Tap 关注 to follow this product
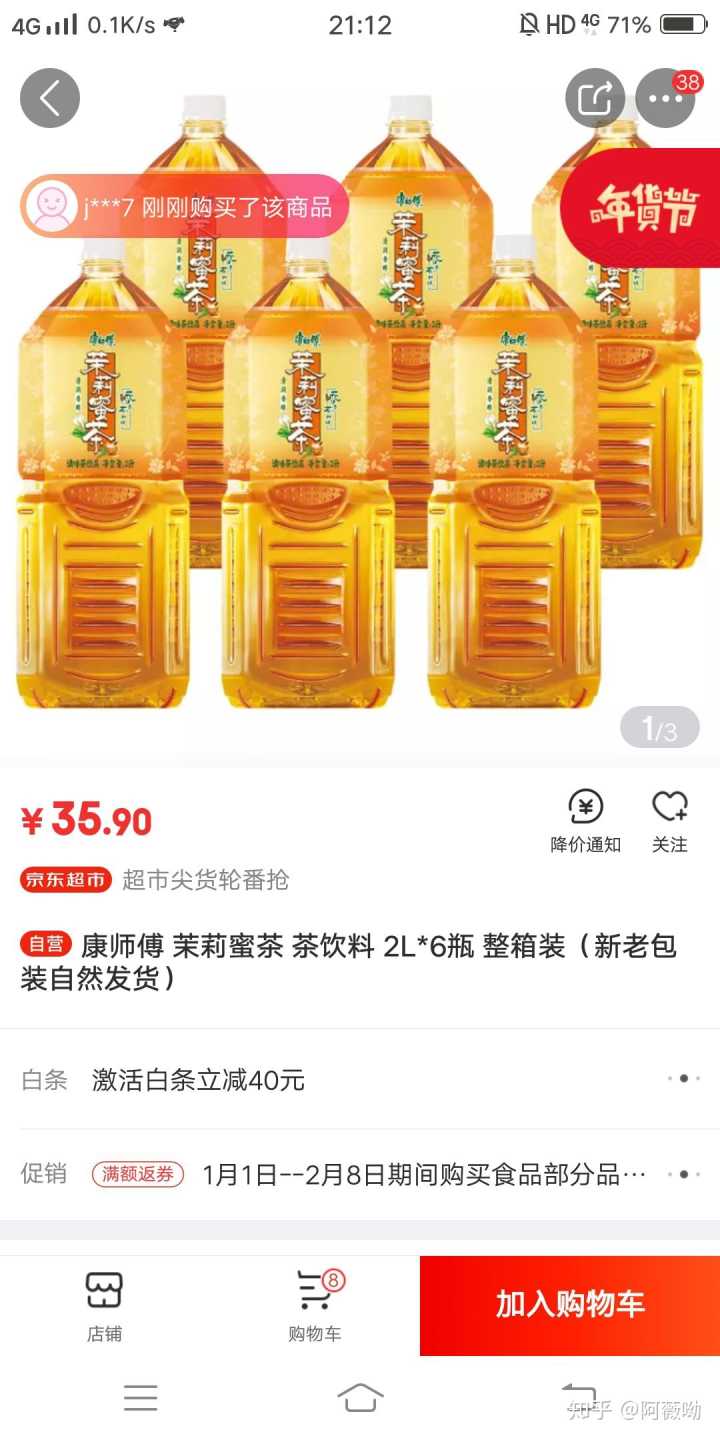This screenshot has height=1440, width=720. [669, 820]
